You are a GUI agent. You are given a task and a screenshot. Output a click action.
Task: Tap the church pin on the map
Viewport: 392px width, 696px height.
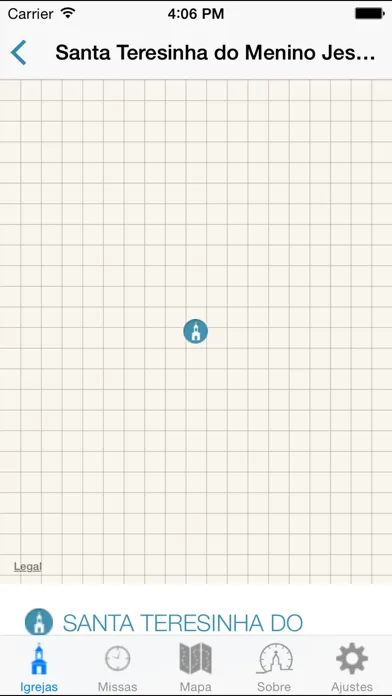click(196, 331)
